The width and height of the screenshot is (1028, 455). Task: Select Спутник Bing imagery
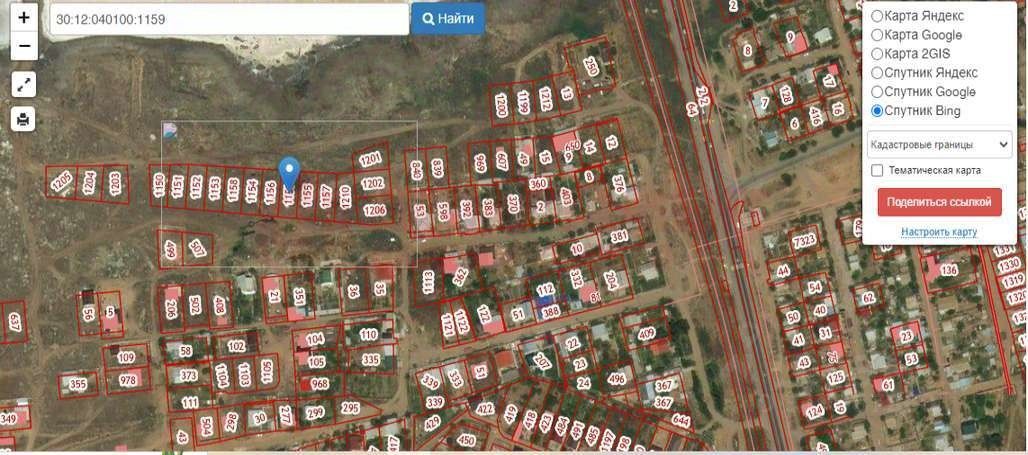coord(877,111)
